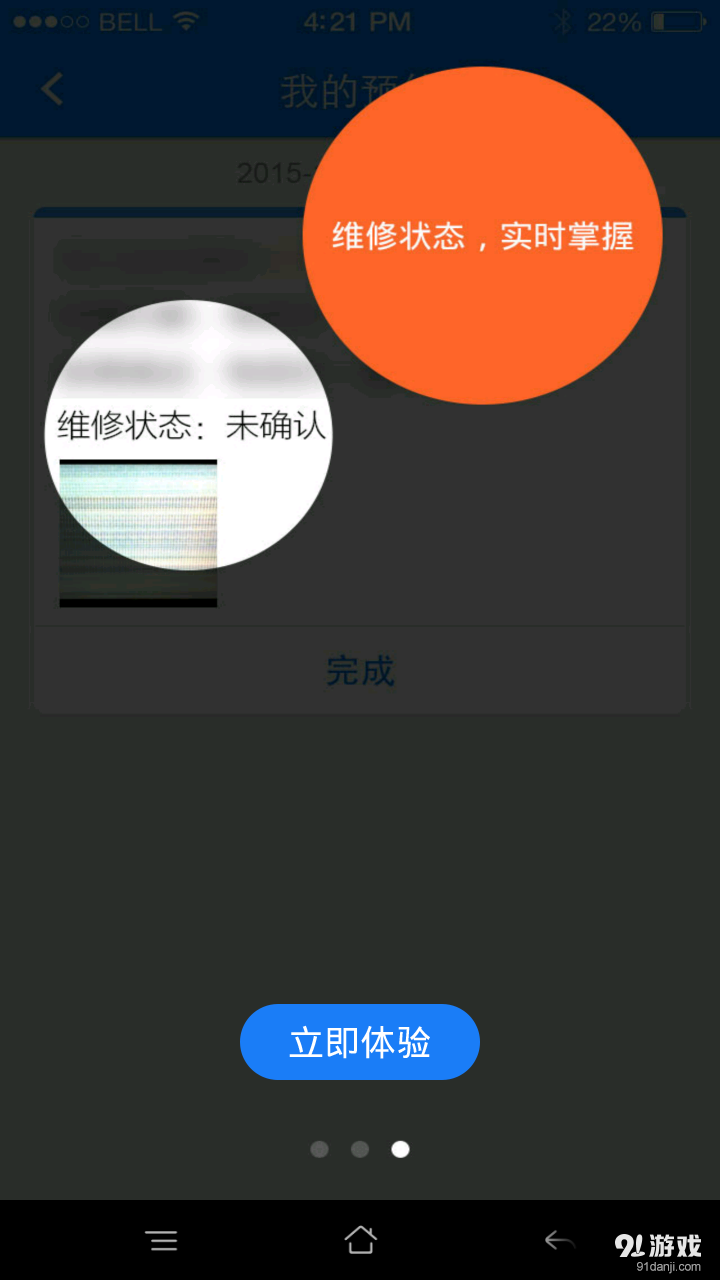Expand the 维修状态：未确认 highlight circle

click(190, 430)
